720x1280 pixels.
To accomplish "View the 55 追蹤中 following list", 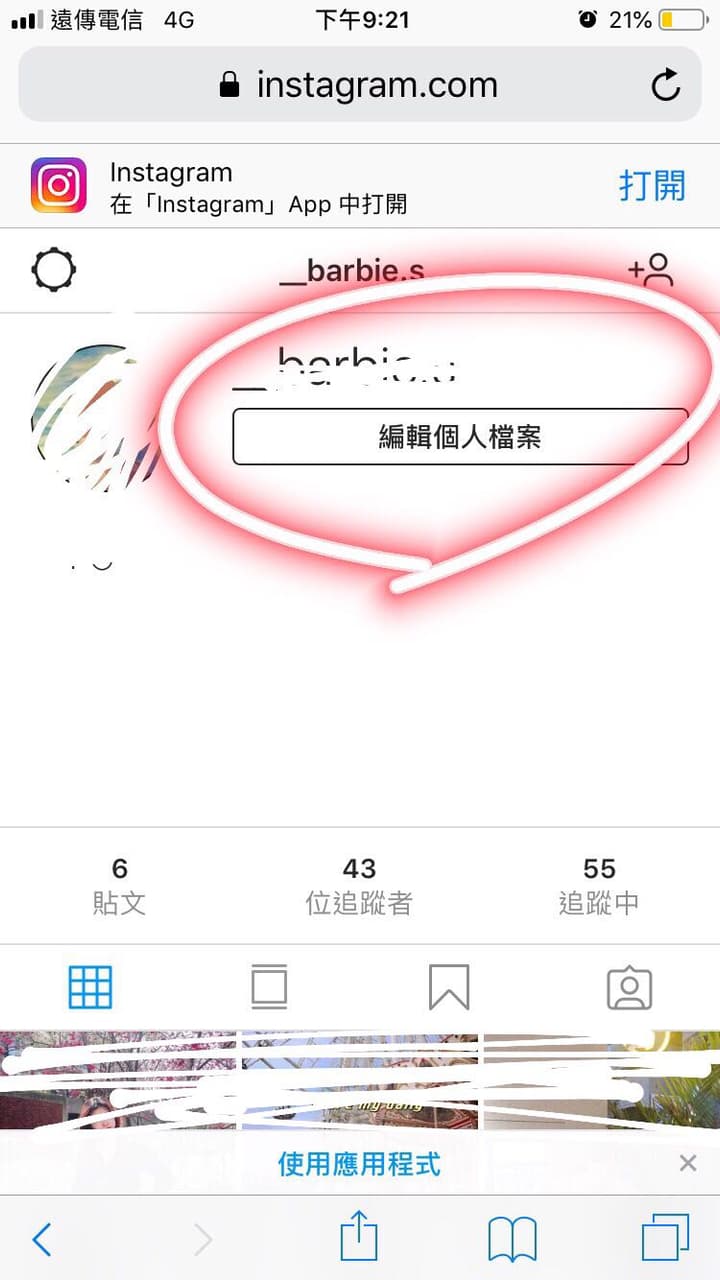I will pos(599,886).
